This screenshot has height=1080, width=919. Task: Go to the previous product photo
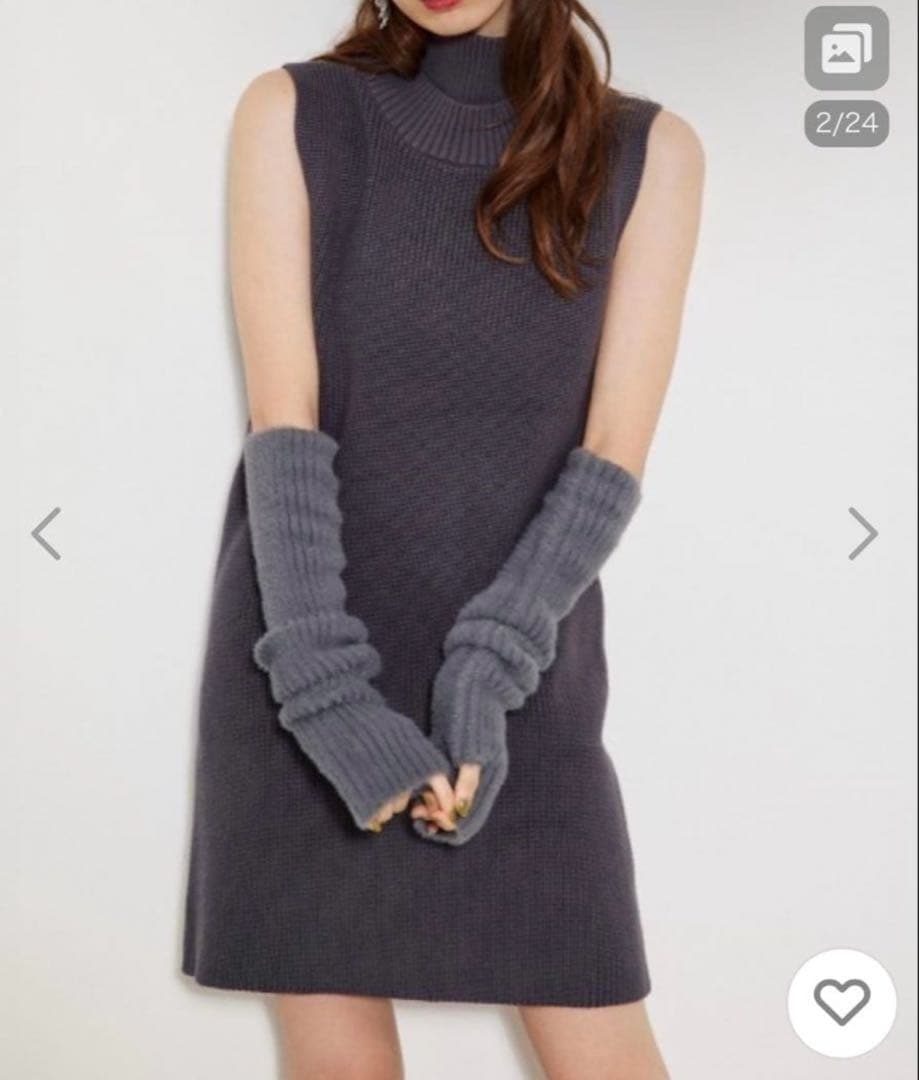tap(46, 533)
